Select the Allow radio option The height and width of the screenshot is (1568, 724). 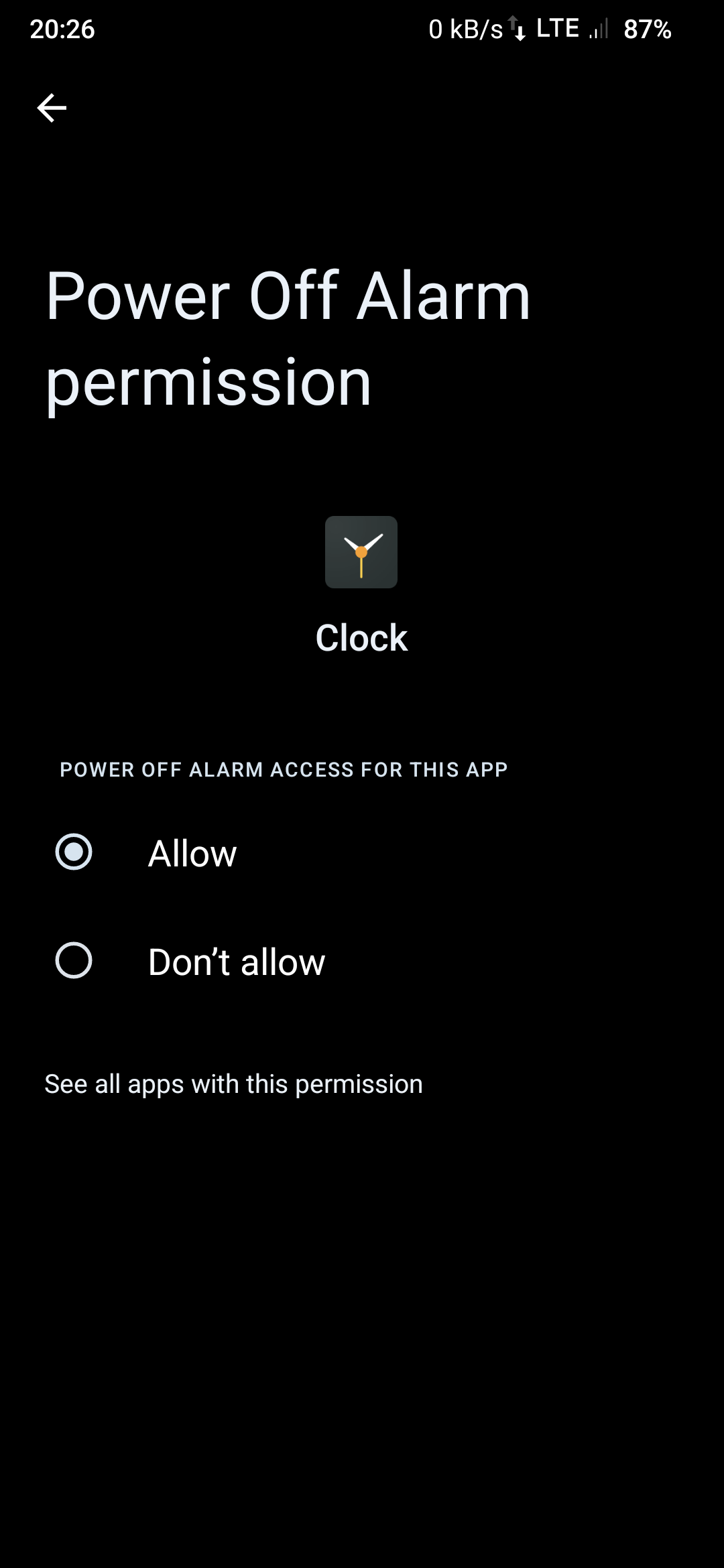click(74, 852)
